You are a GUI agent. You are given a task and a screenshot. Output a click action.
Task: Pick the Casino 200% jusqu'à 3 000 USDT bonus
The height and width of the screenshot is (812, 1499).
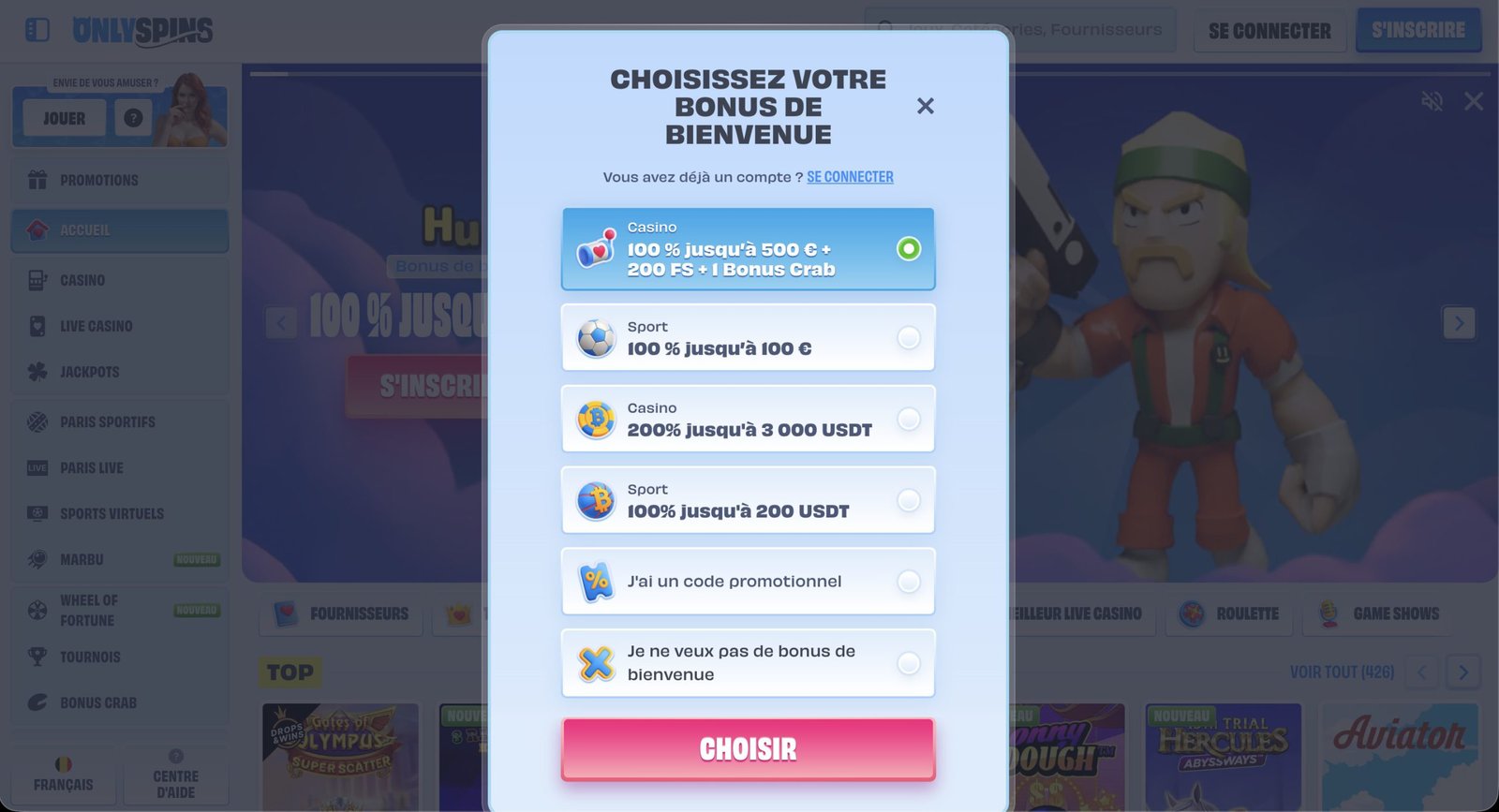(748, 420)
